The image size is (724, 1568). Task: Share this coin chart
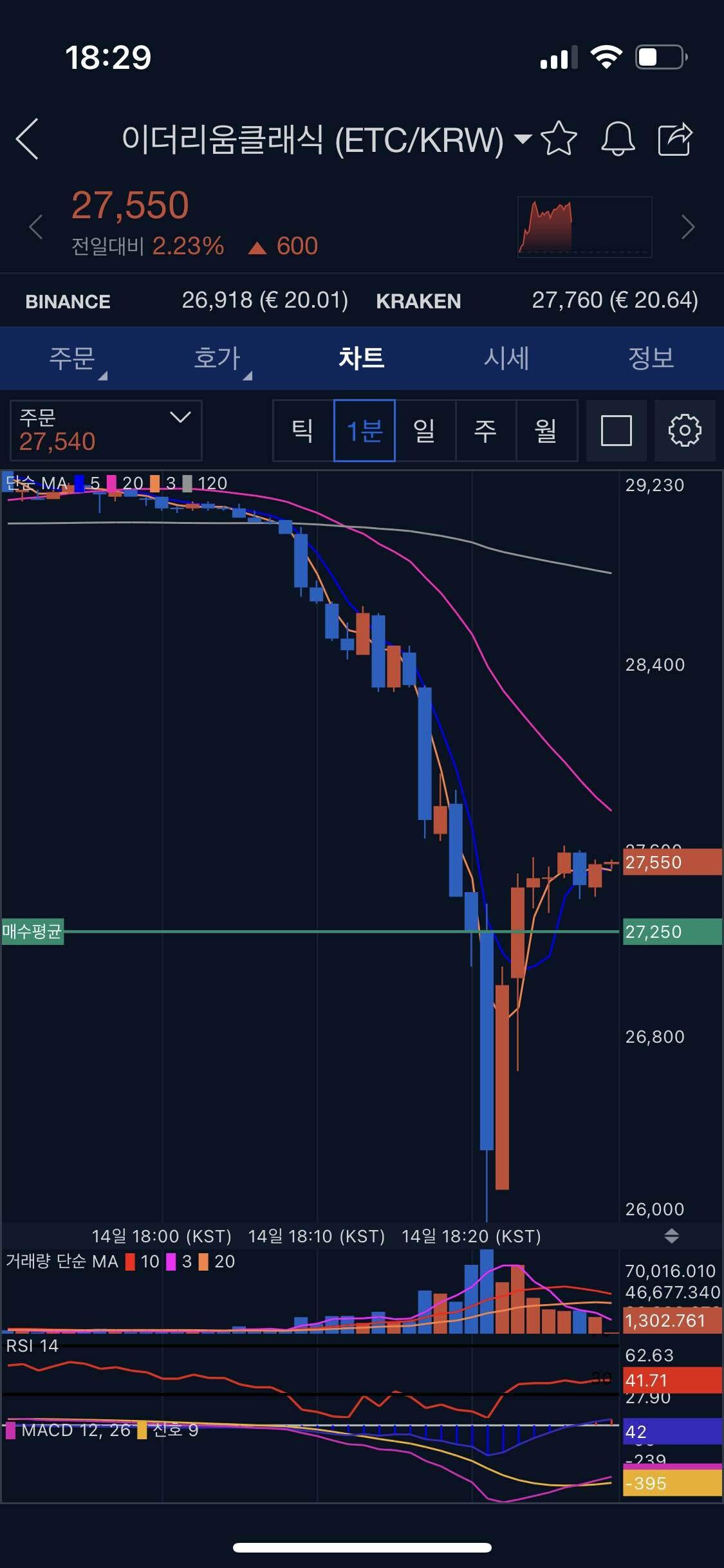(674, 138)
